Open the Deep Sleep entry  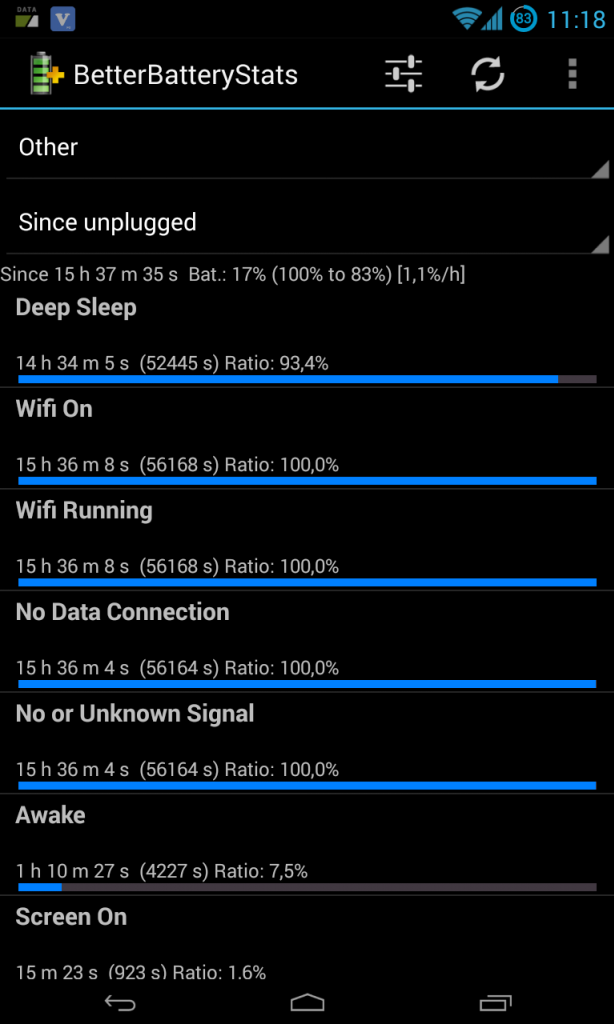307,336
